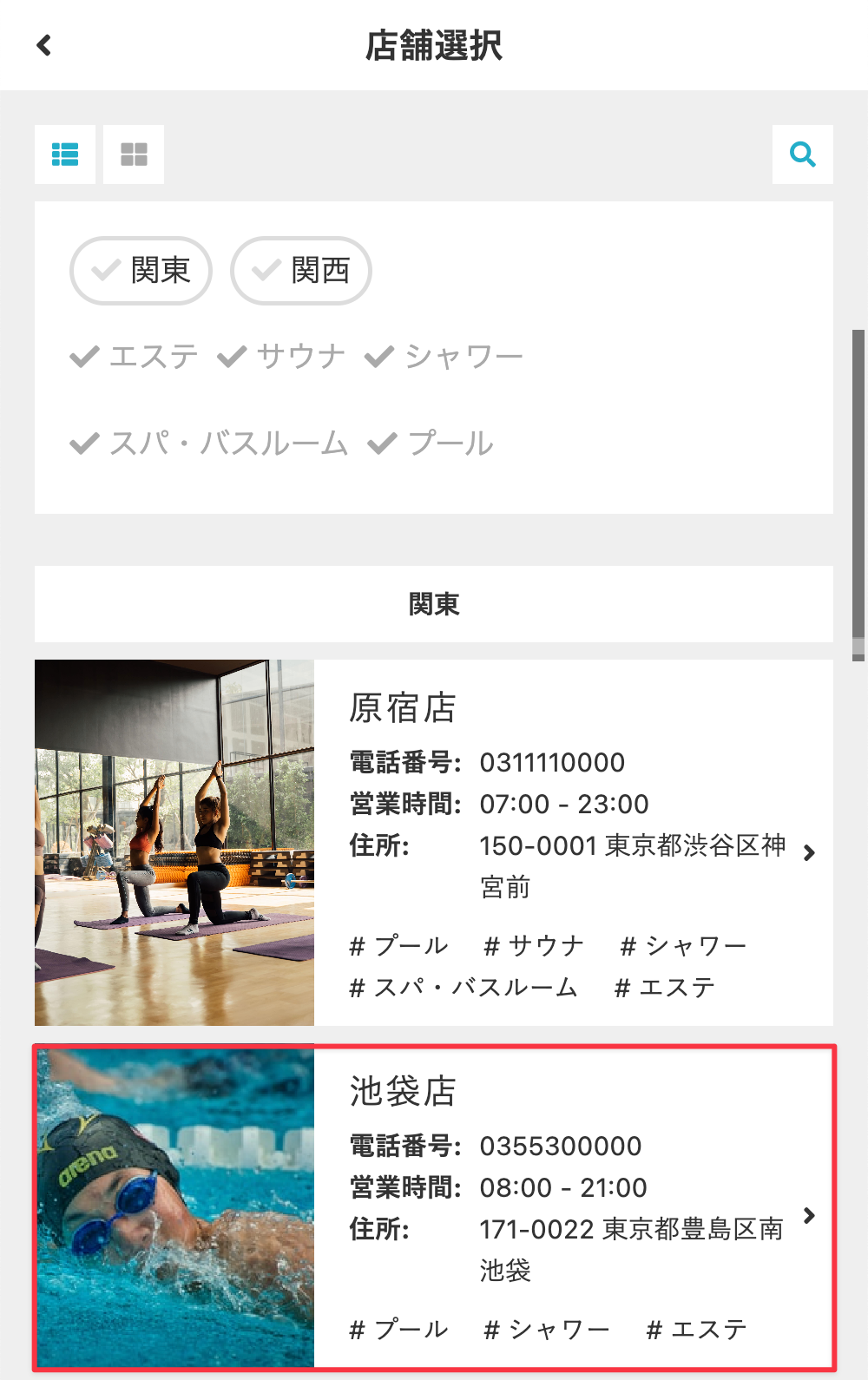Toggle the プール filter
The image size is (868, 1380).
[431, 444]
